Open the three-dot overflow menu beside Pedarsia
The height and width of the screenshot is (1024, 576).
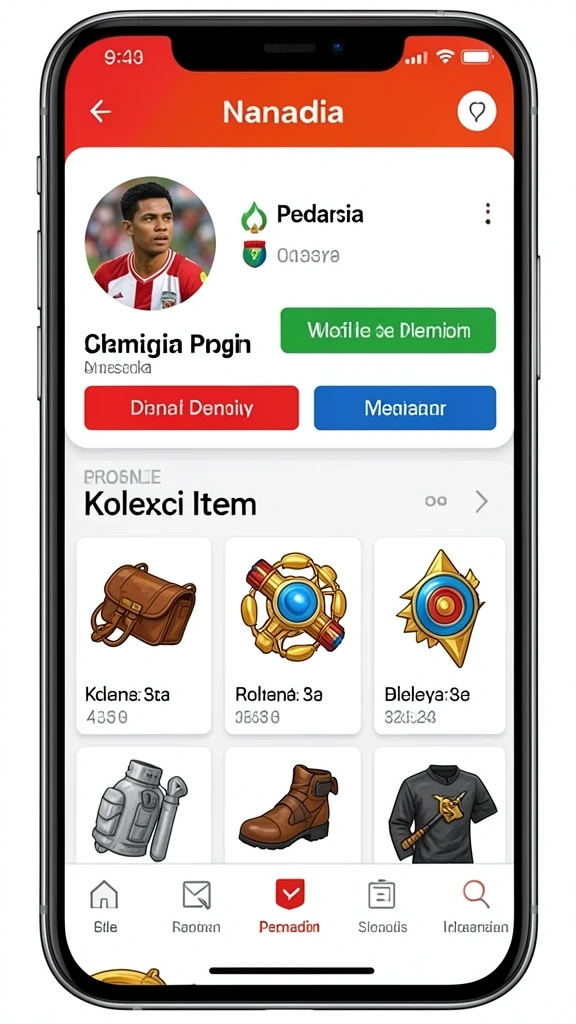click(487, 214)
